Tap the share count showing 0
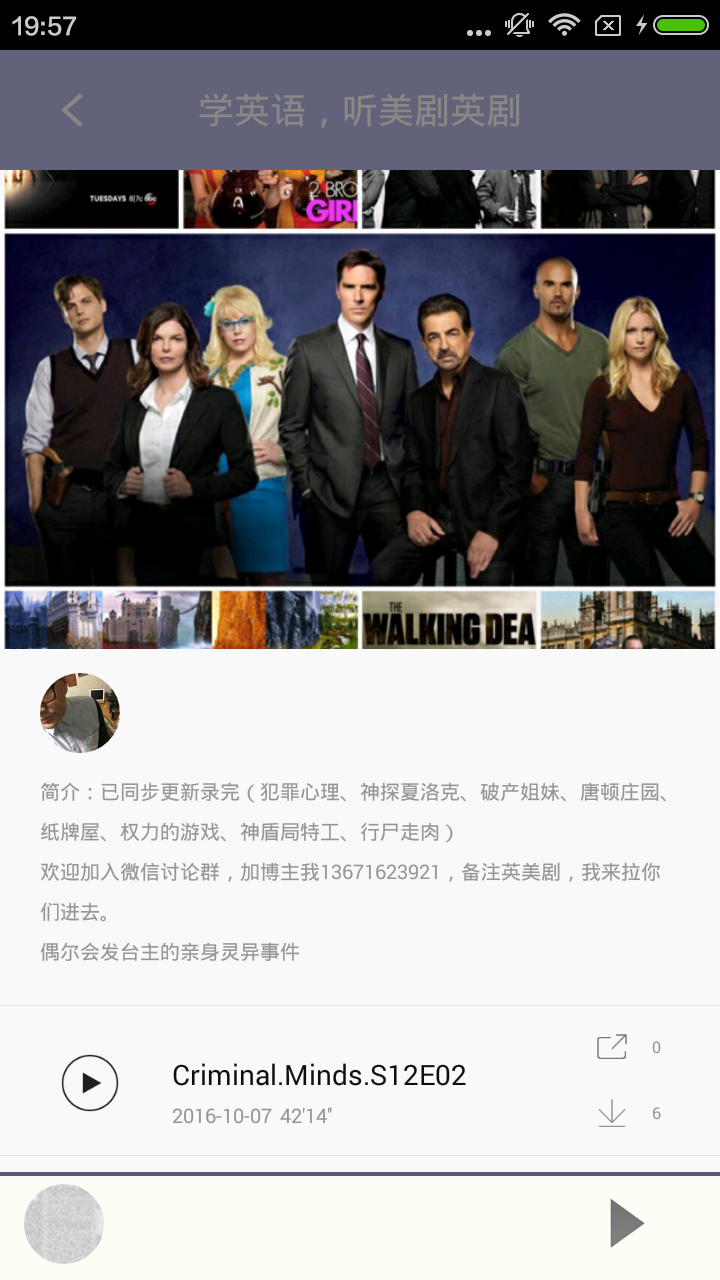The image size is (720, 1280). 656,1046
